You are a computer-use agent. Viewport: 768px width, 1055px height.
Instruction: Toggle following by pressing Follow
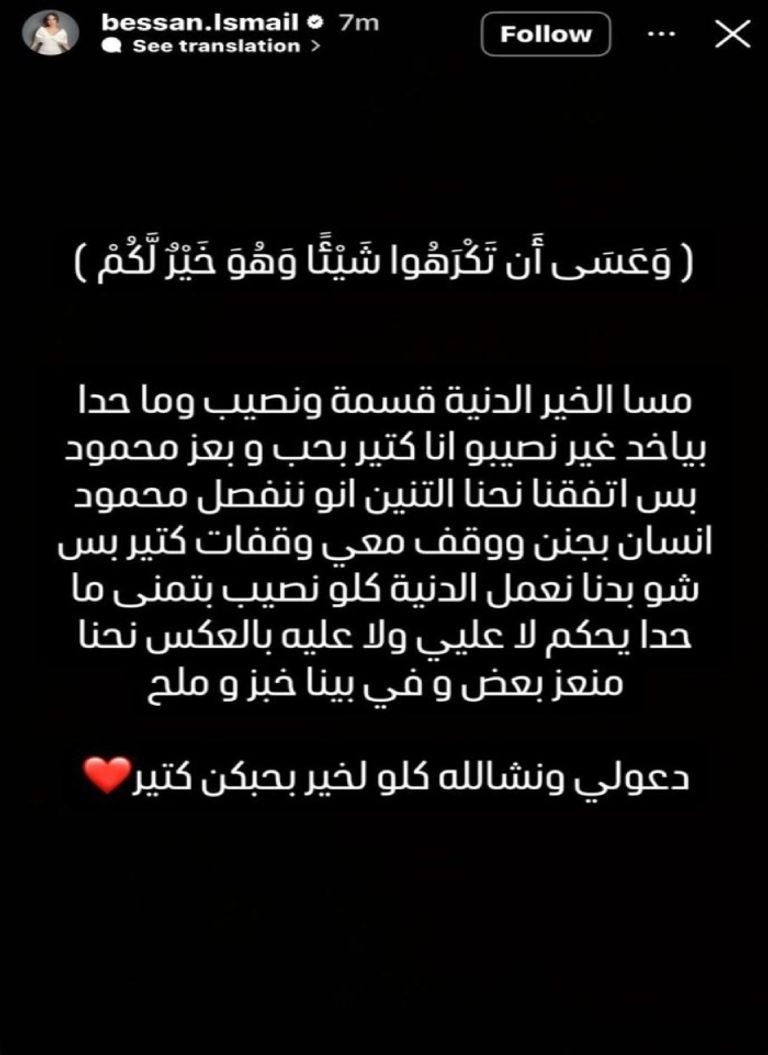[x=545, y=33]
